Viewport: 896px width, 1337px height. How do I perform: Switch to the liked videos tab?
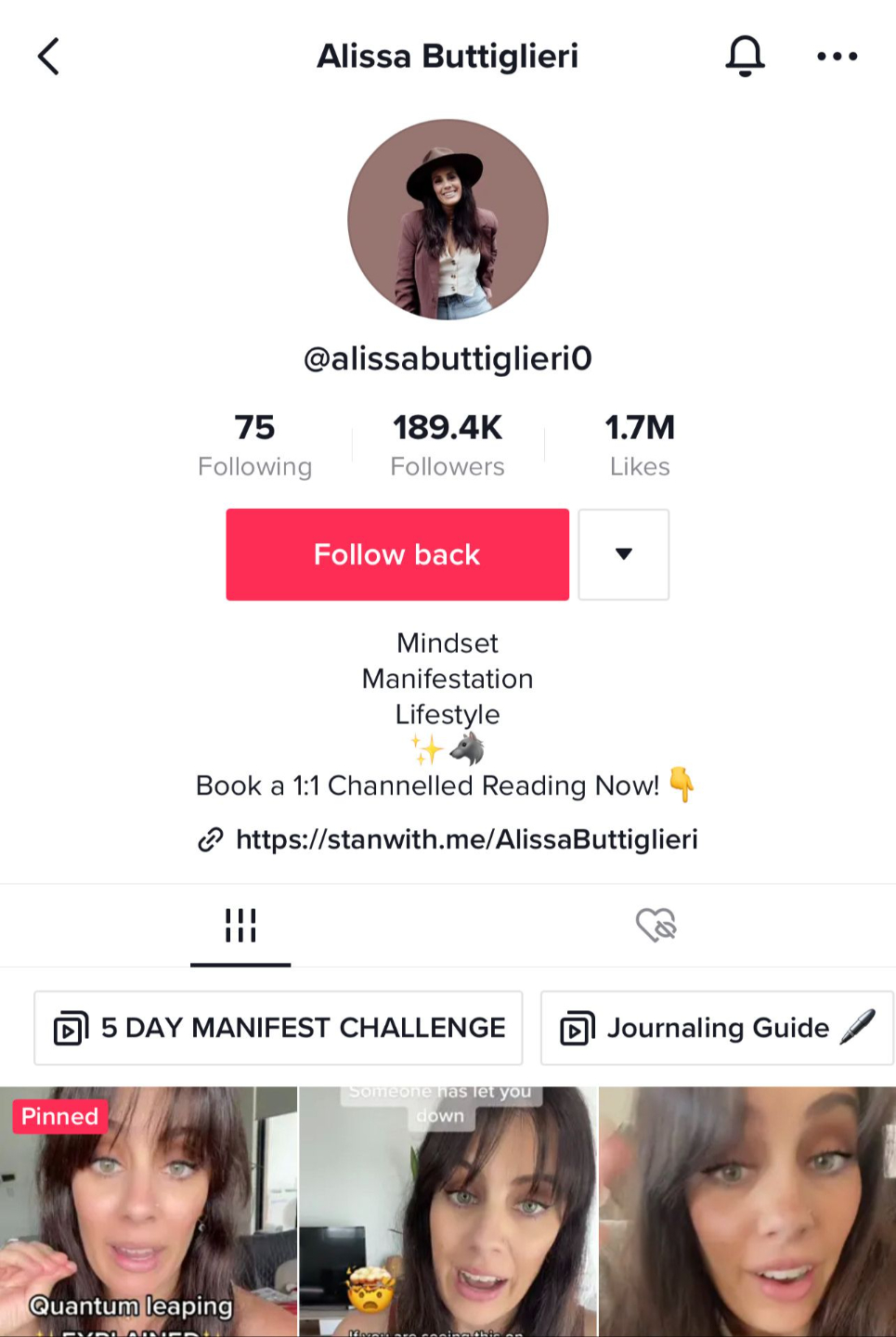click(656, 926)
